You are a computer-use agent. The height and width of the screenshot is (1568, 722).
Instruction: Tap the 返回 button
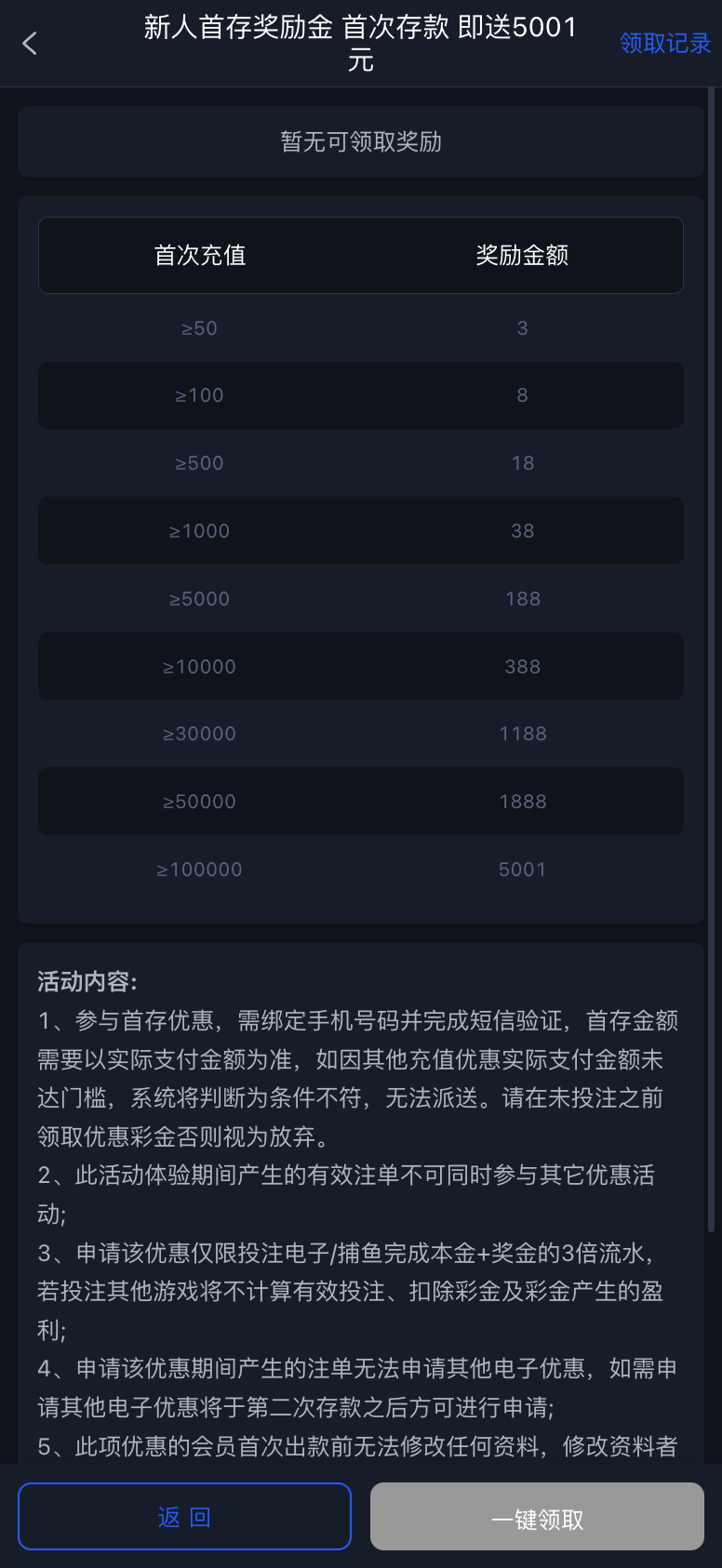184,1517
